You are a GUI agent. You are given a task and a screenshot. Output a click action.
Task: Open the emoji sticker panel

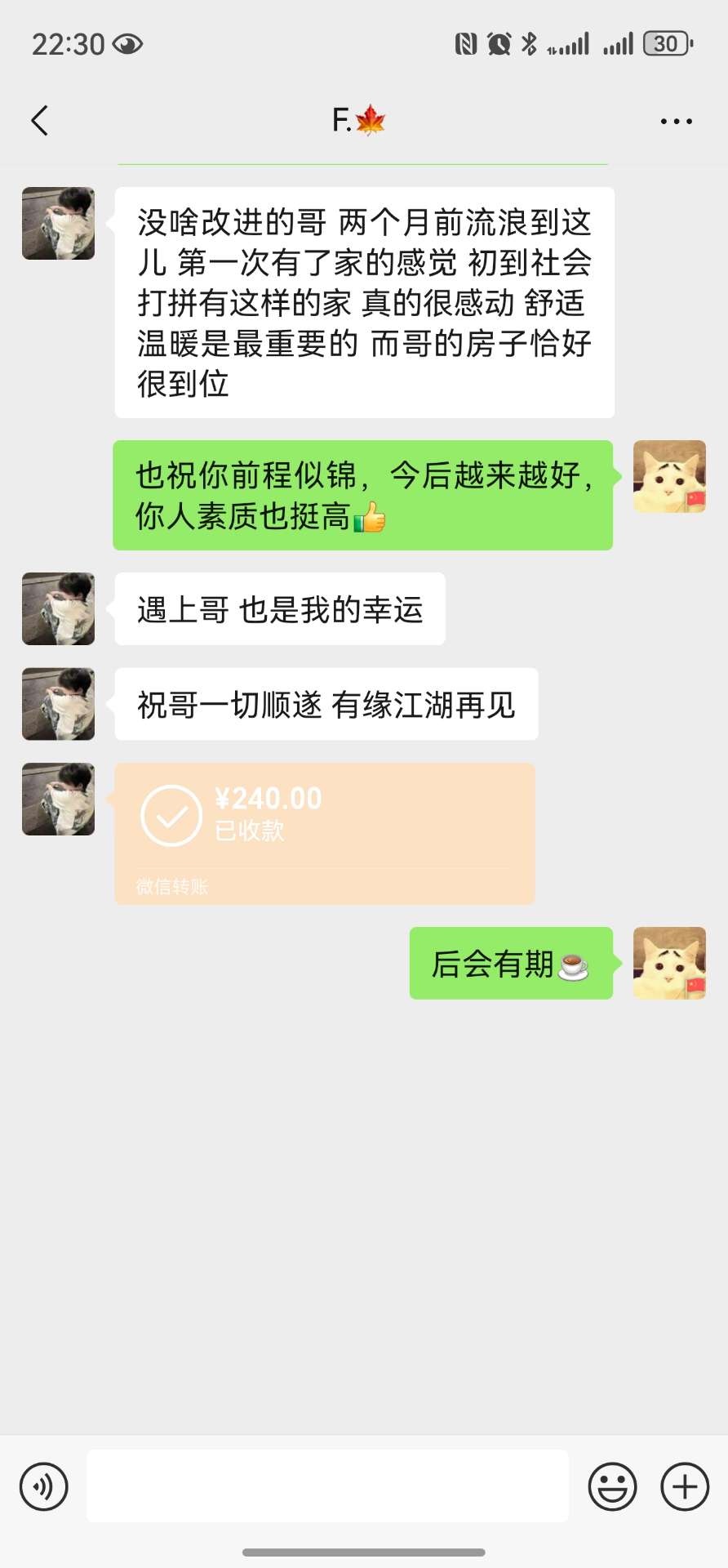[x=612, y=1486]
